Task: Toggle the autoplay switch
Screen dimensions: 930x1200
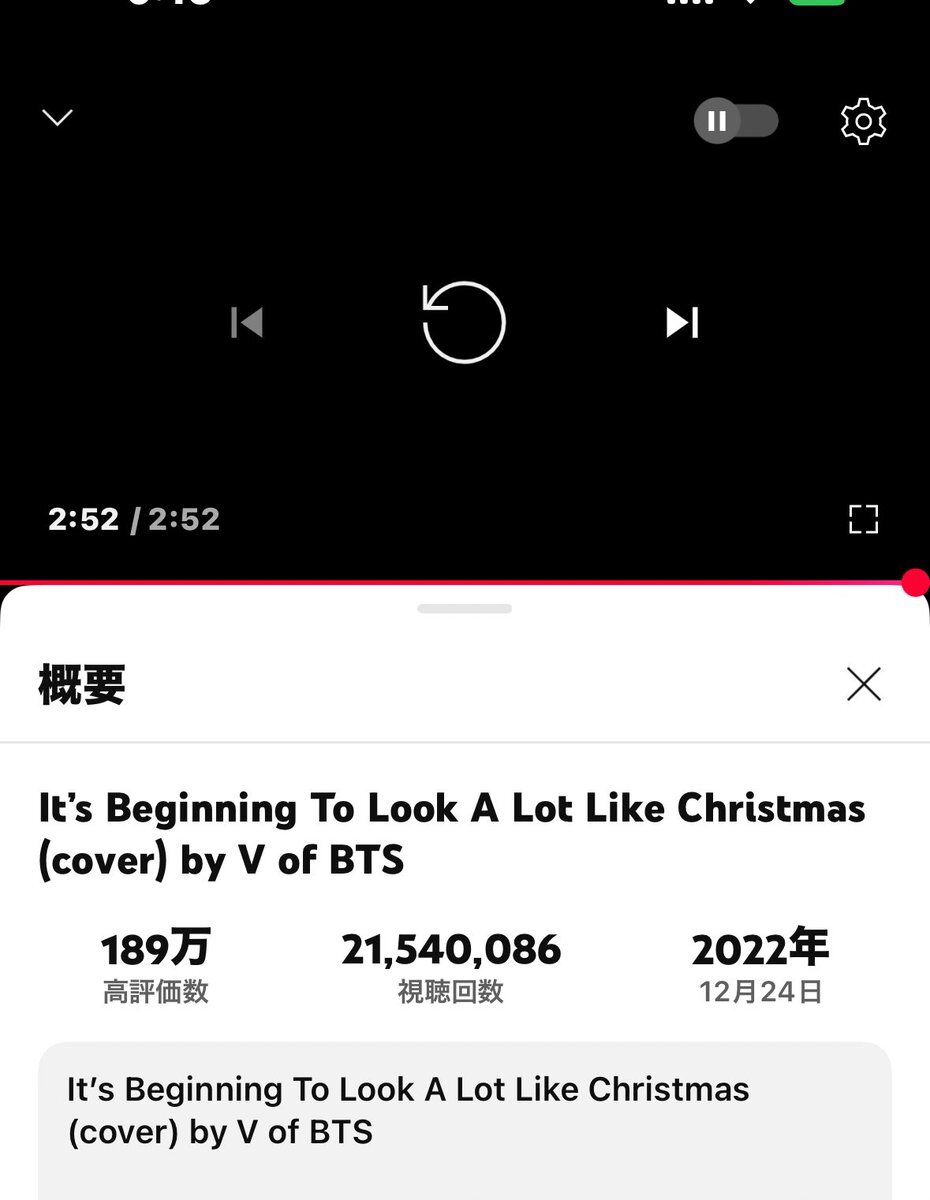Action: tap(736, 122)
